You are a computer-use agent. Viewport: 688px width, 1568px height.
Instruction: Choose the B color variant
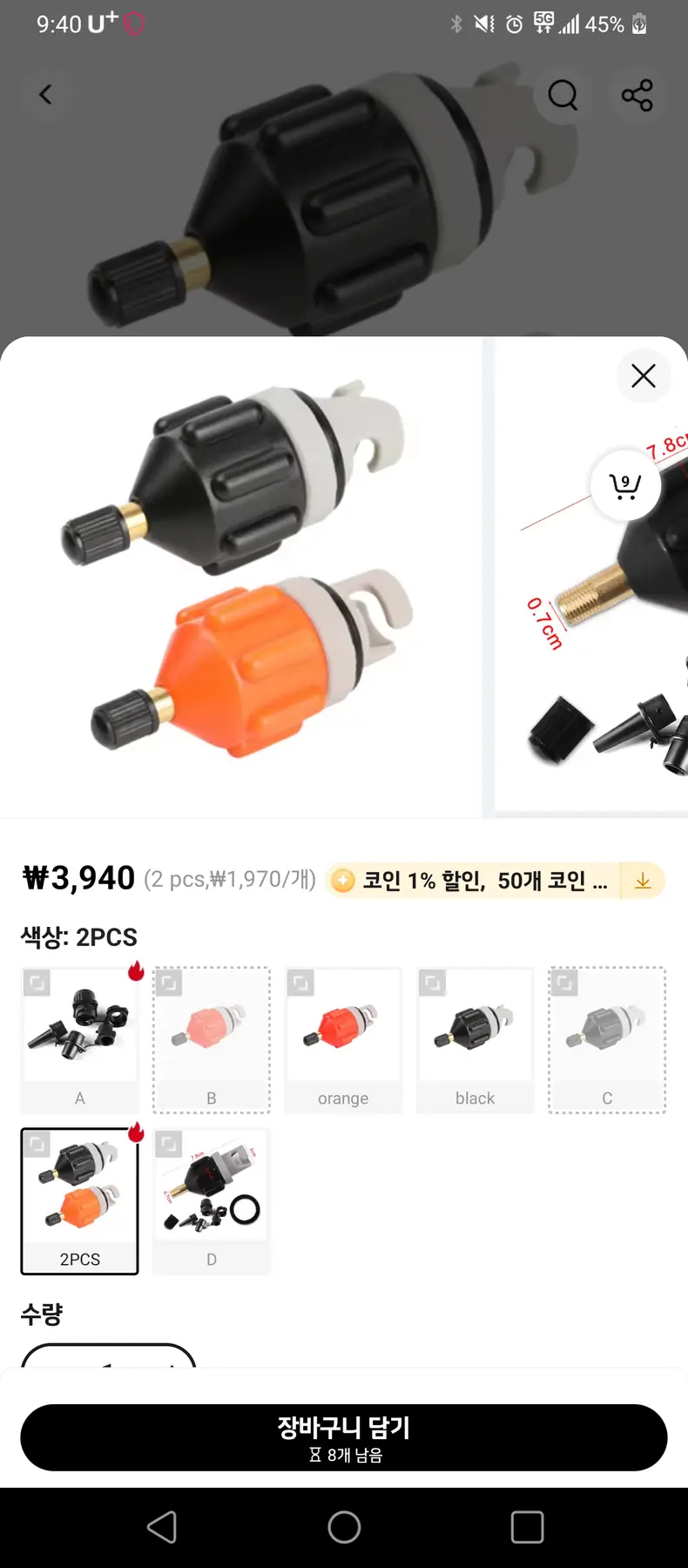click(212, 1040)
